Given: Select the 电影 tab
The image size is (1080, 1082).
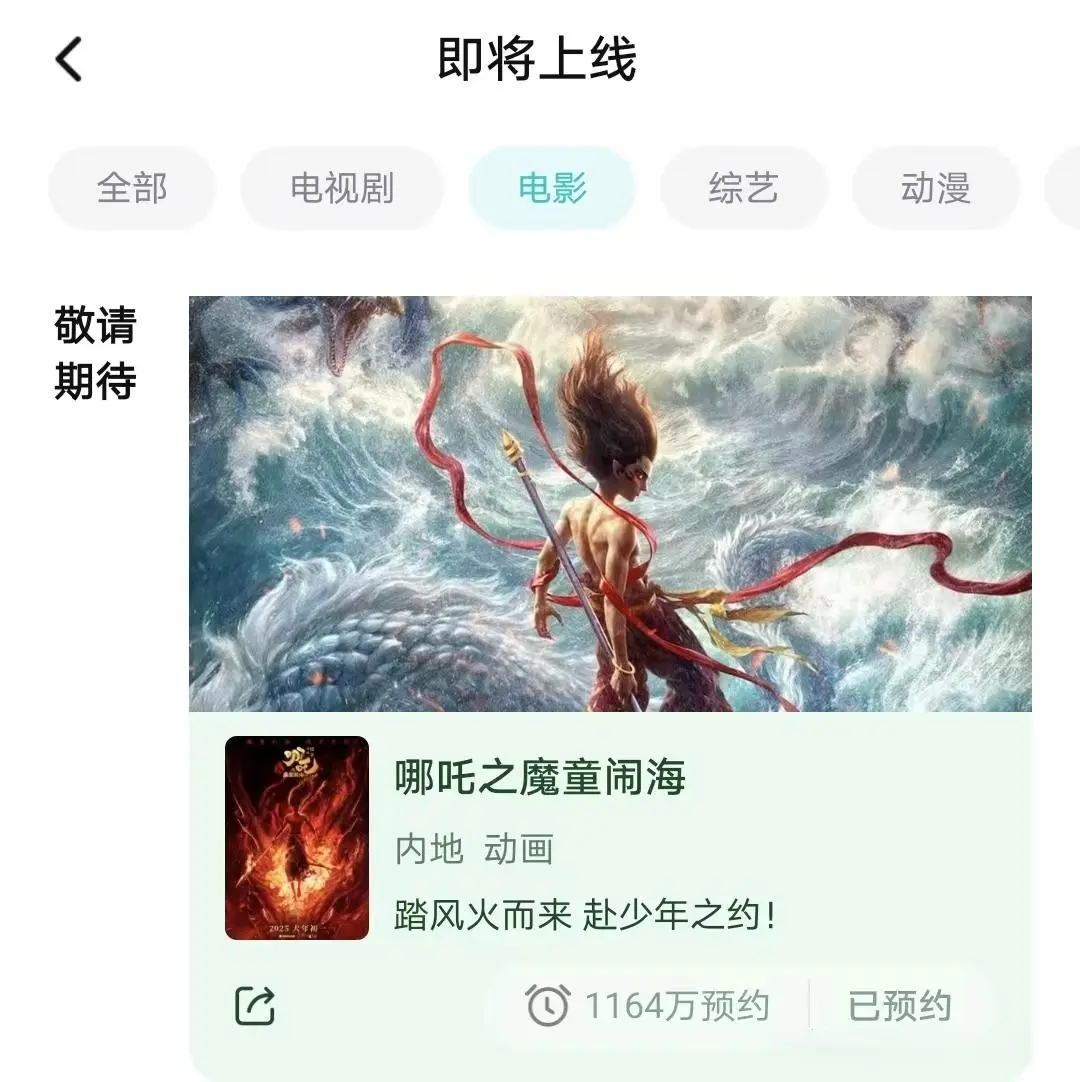Looking at the screenshot, I should pyautogui.click(x=552, y=188).
